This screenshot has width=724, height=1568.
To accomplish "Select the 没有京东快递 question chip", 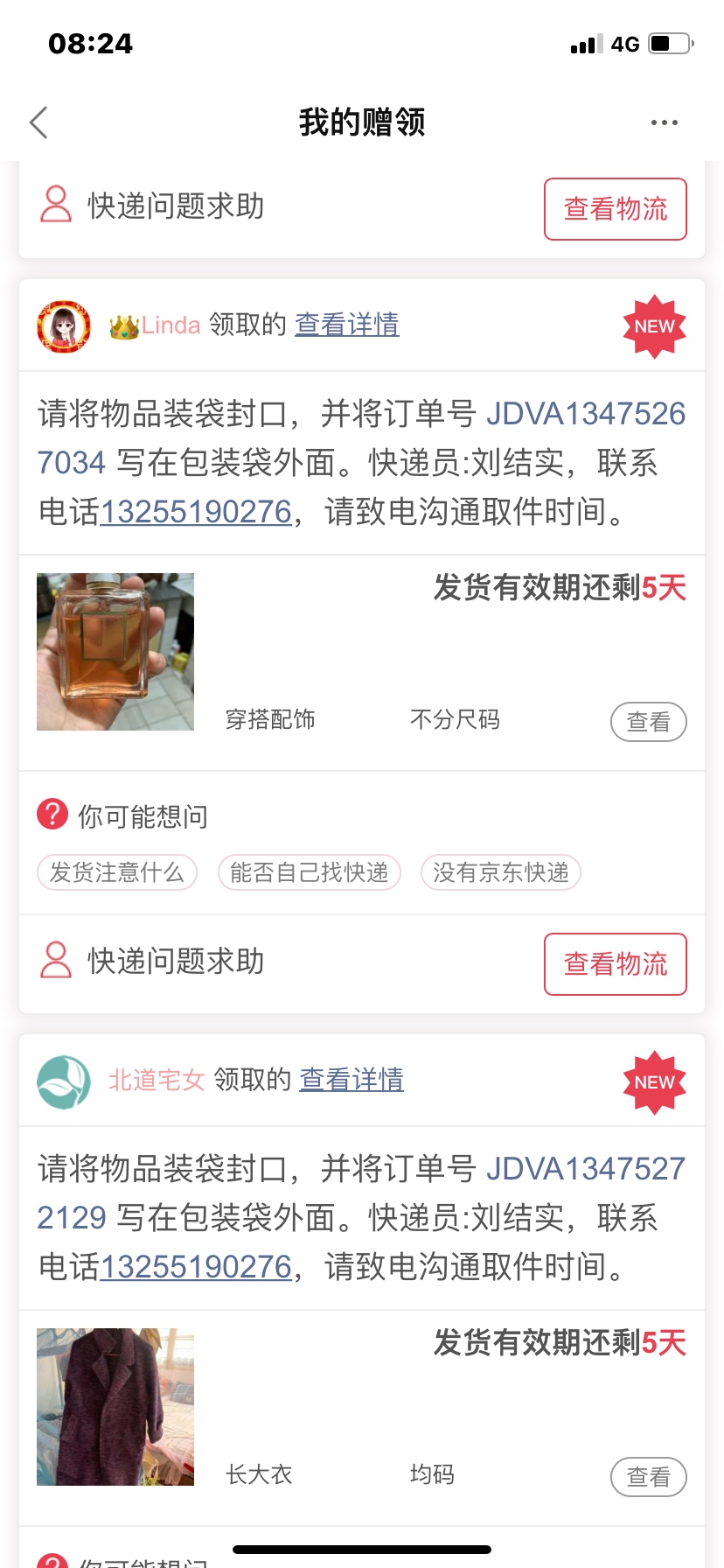I will coord(500,872).
